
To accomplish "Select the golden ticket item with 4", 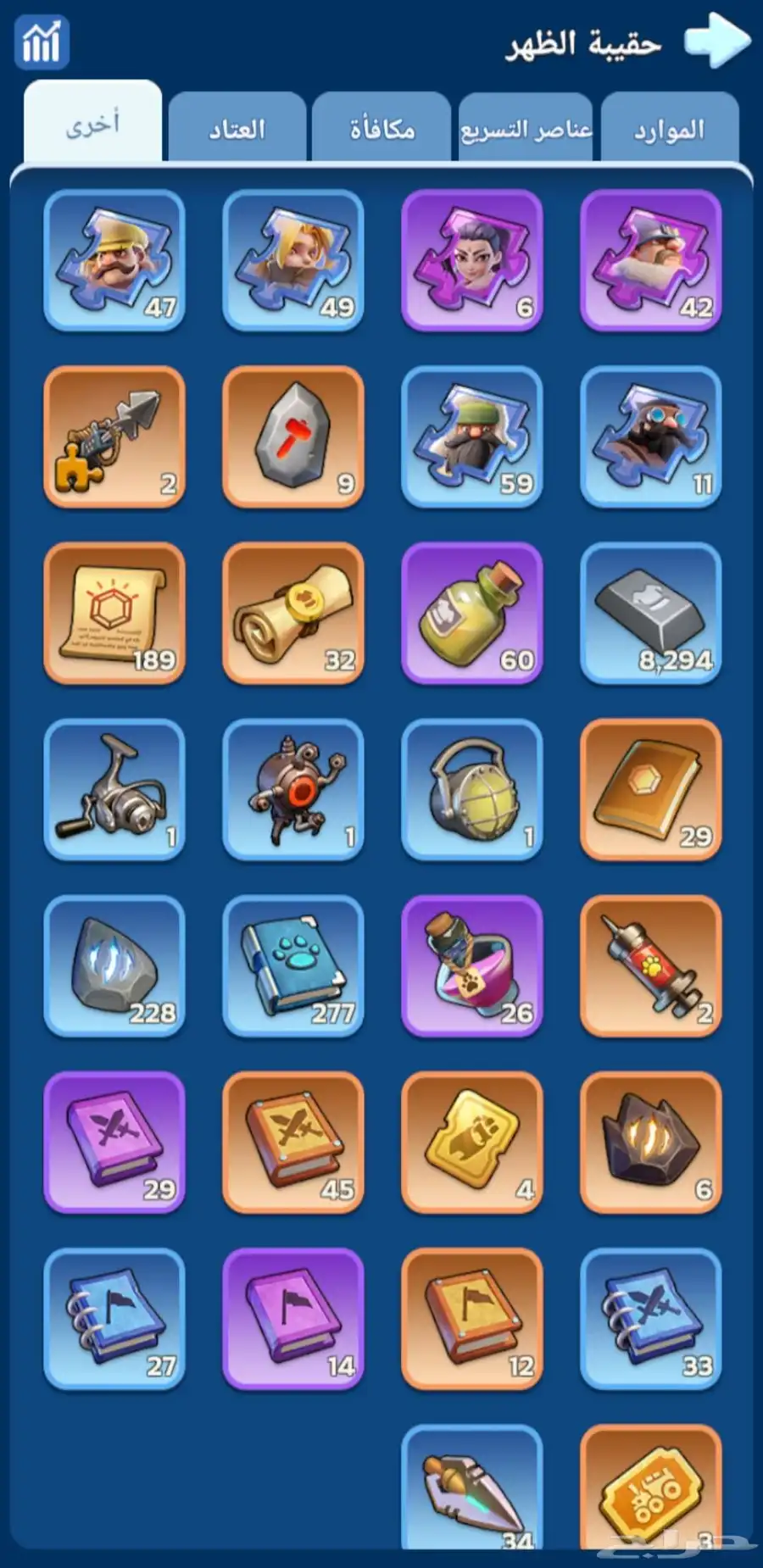I will pos(472,1142).
